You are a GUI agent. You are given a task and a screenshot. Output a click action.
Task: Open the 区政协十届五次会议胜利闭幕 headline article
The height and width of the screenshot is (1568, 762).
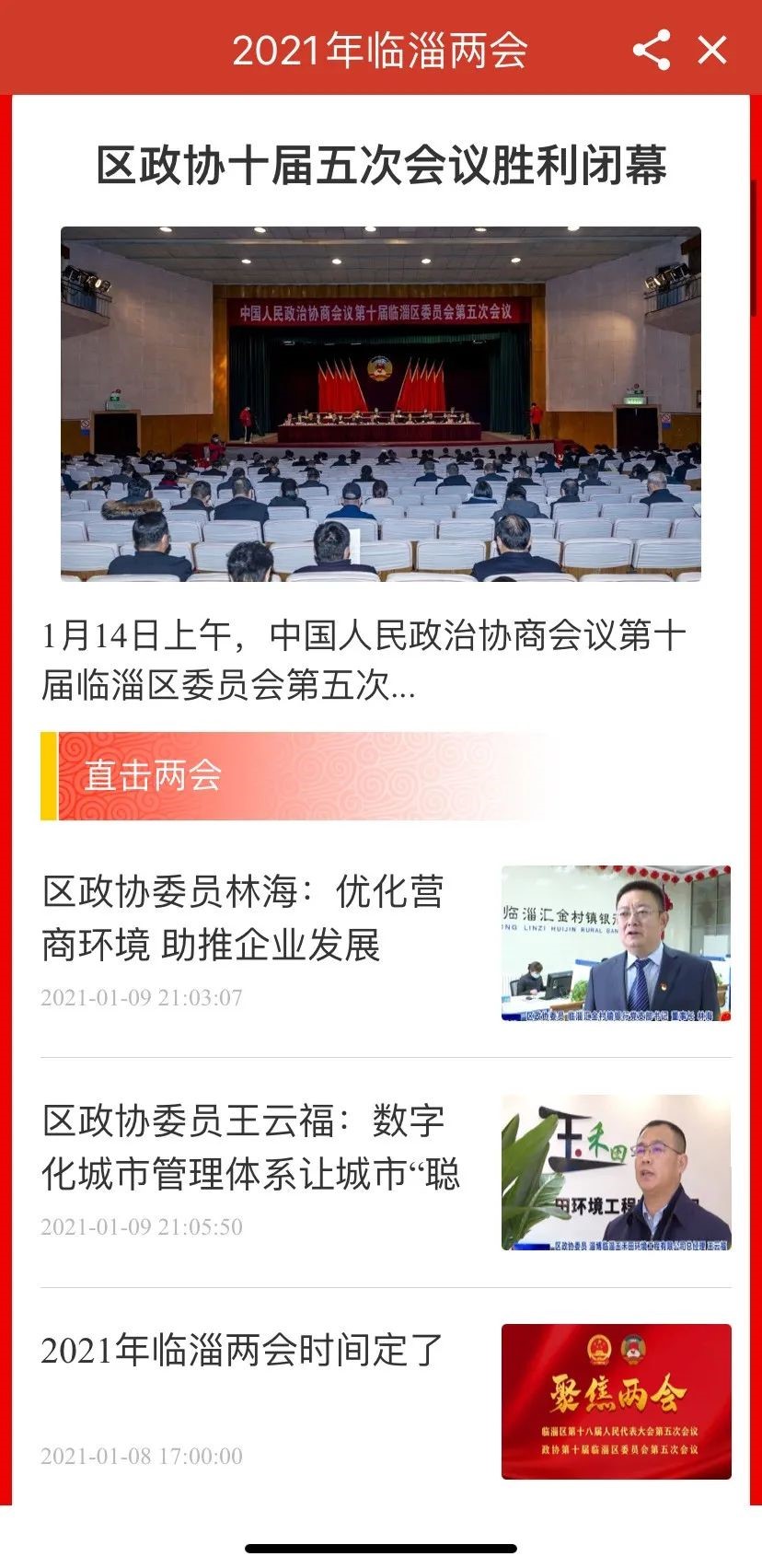(381, 165)
